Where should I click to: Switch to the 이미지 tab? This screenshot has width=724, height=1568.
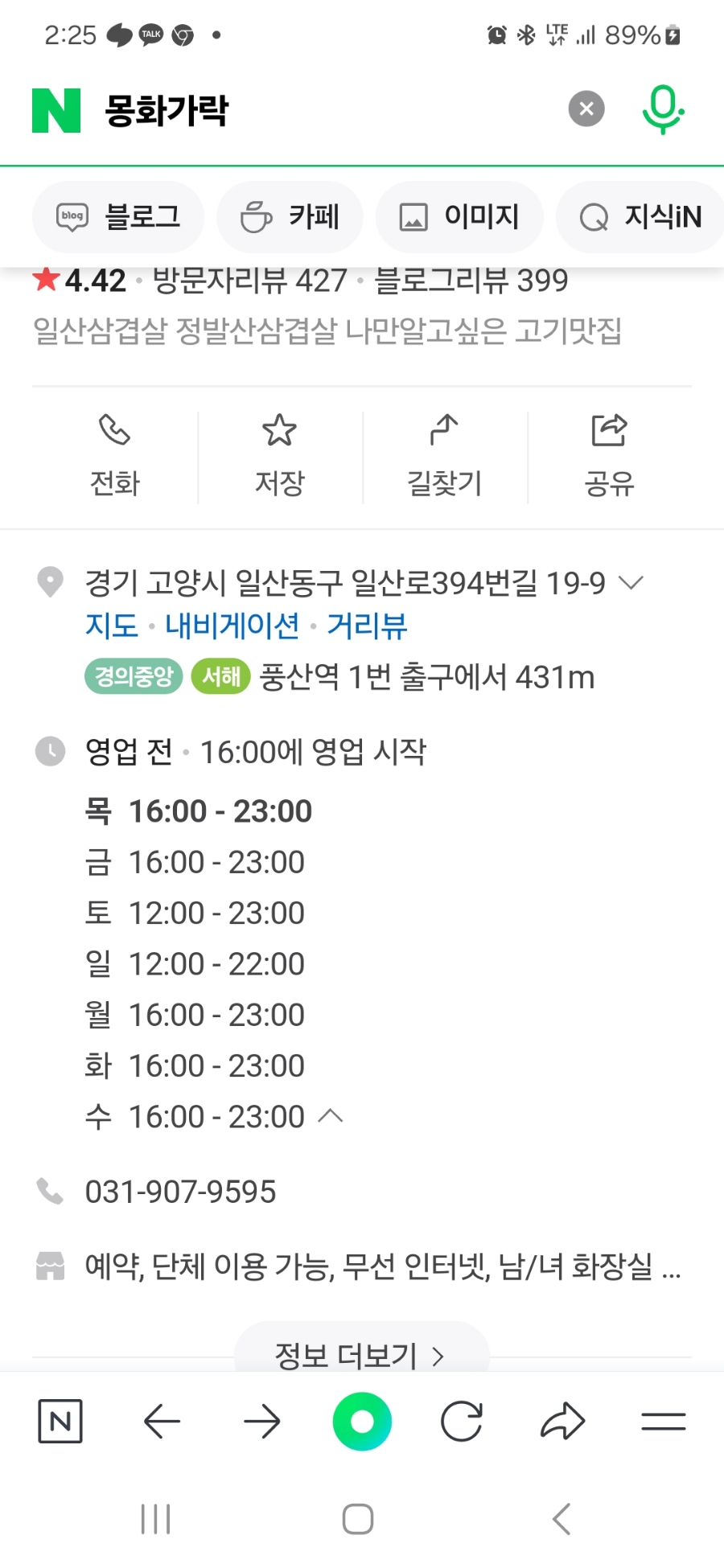[x=459, y=217]
